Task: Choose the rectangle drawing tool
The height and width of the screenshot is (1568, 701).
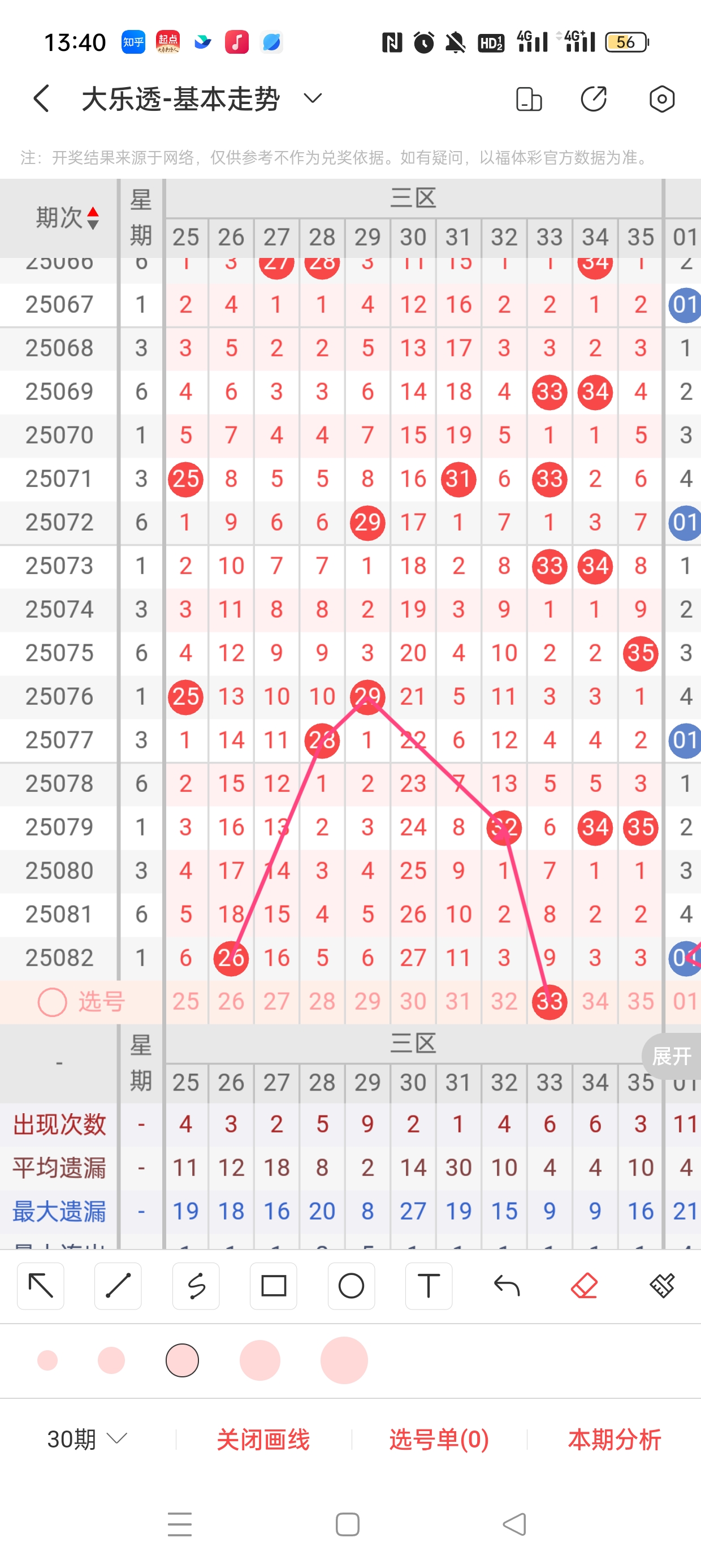Action: point(273,1286)
